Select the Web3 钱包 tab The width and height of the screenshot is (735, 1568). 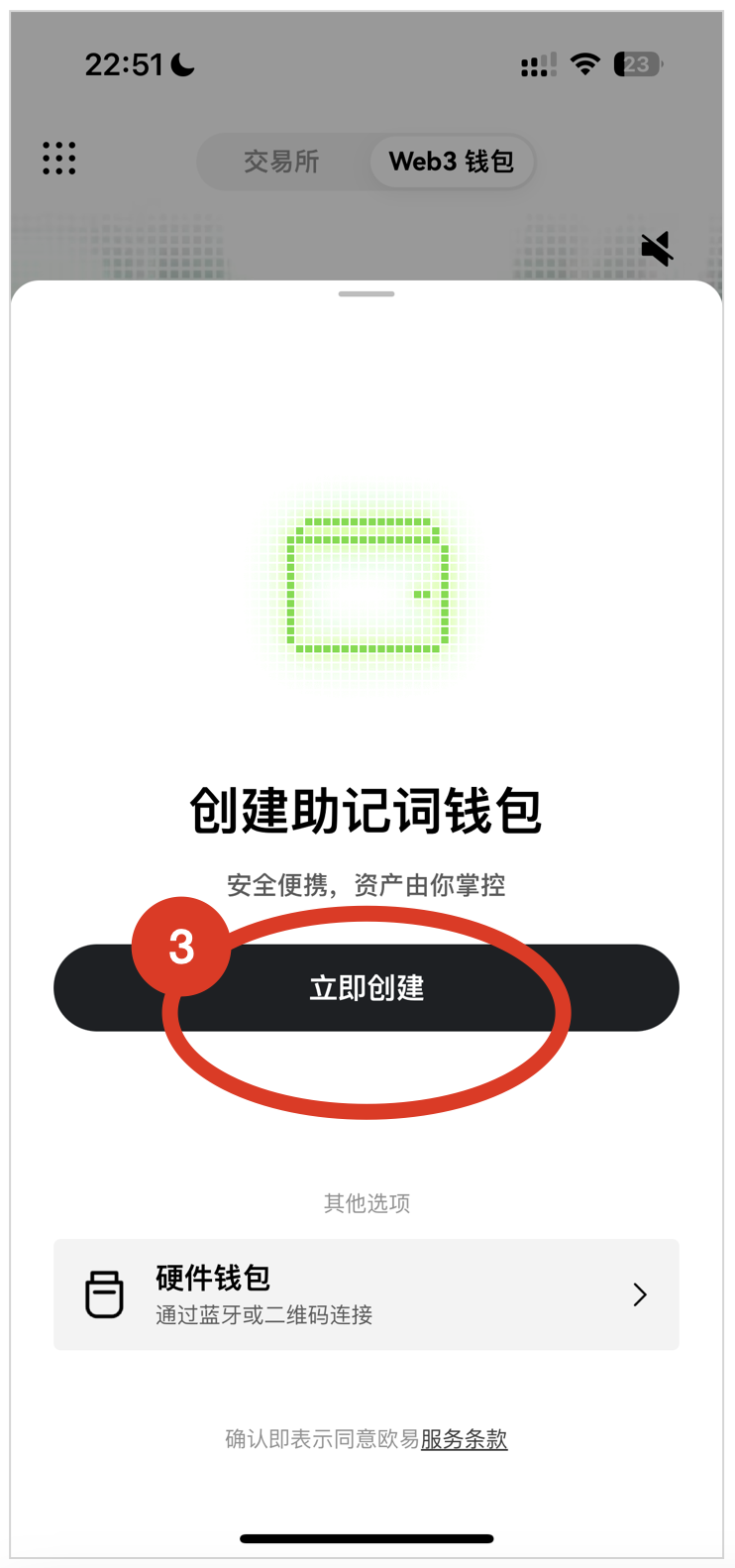(x=452, y=162)
